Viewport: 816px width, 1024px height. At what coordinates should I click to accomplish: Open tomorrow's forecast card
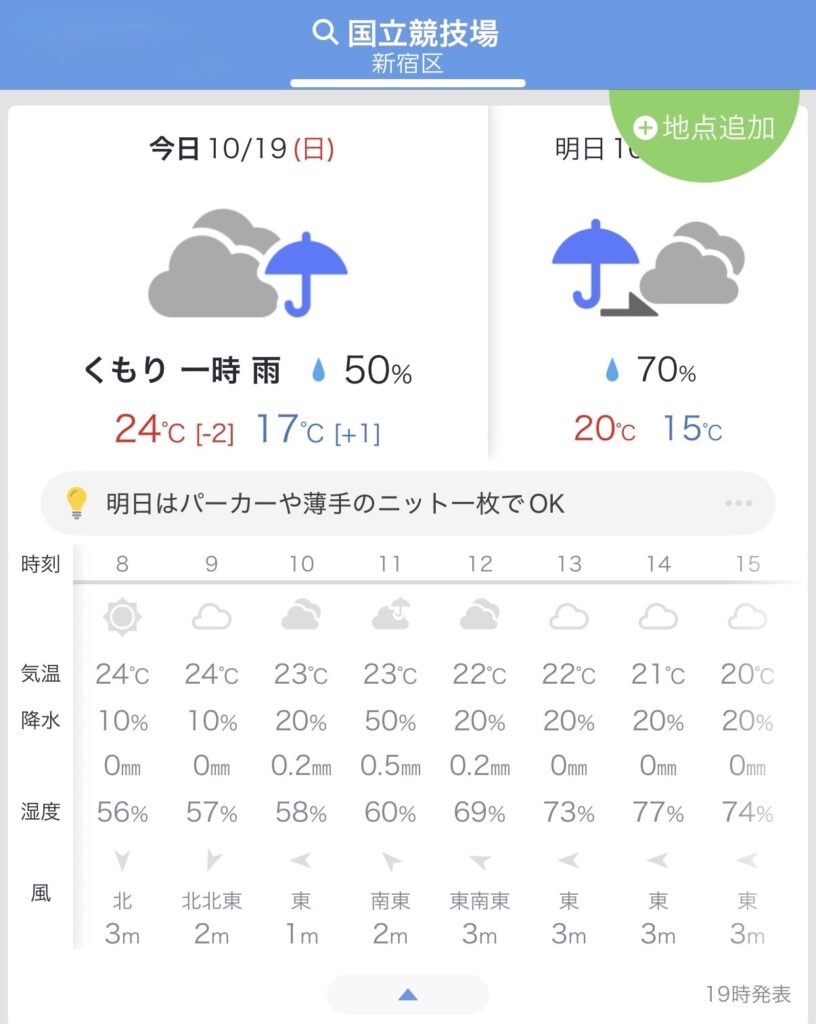point(647,300)
